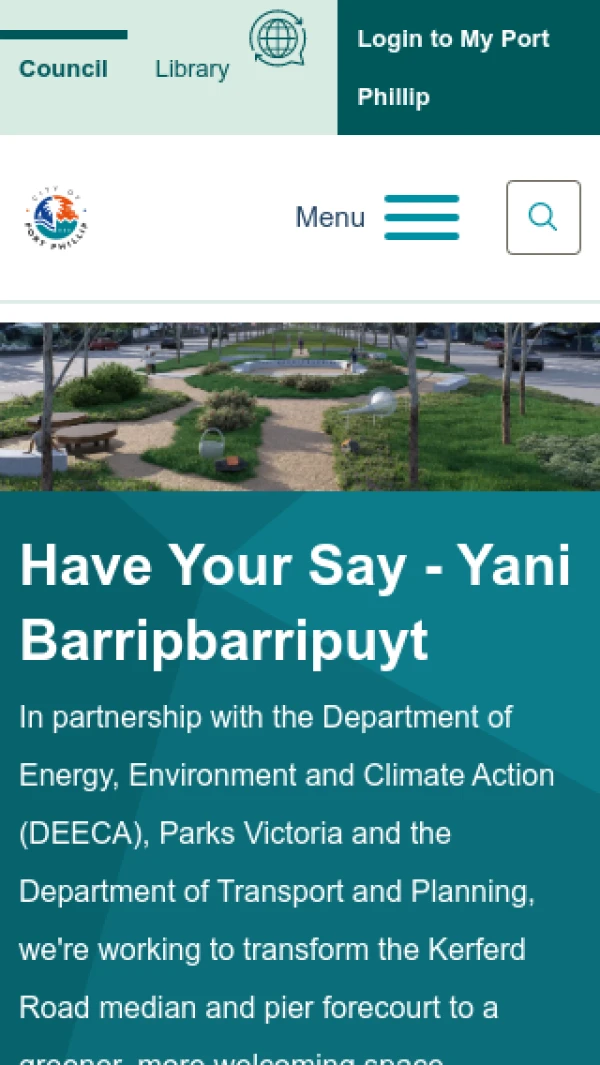Open Login to My Port Phillip
Screen dimensions: 600x1065
pyautogui.click(x=453, y=68)
